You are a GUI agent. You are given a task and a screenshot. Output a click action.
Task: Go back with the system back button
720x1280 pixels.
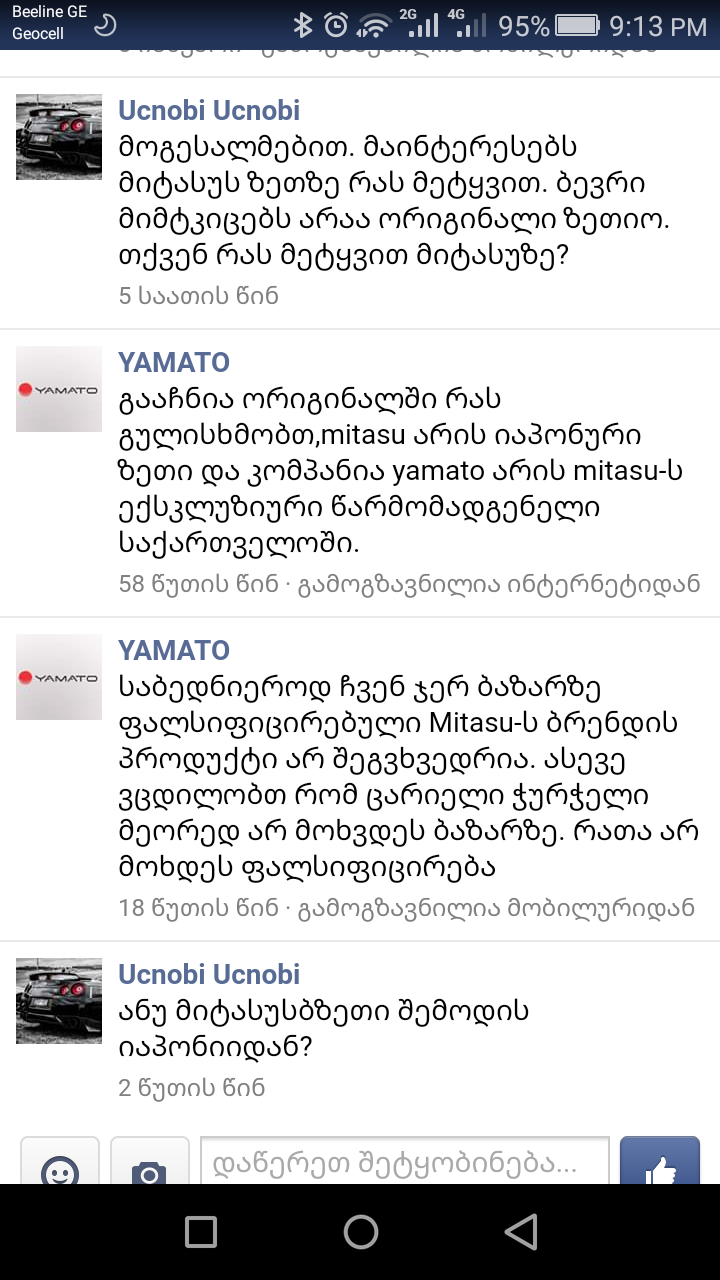(x=521, y=1232)
